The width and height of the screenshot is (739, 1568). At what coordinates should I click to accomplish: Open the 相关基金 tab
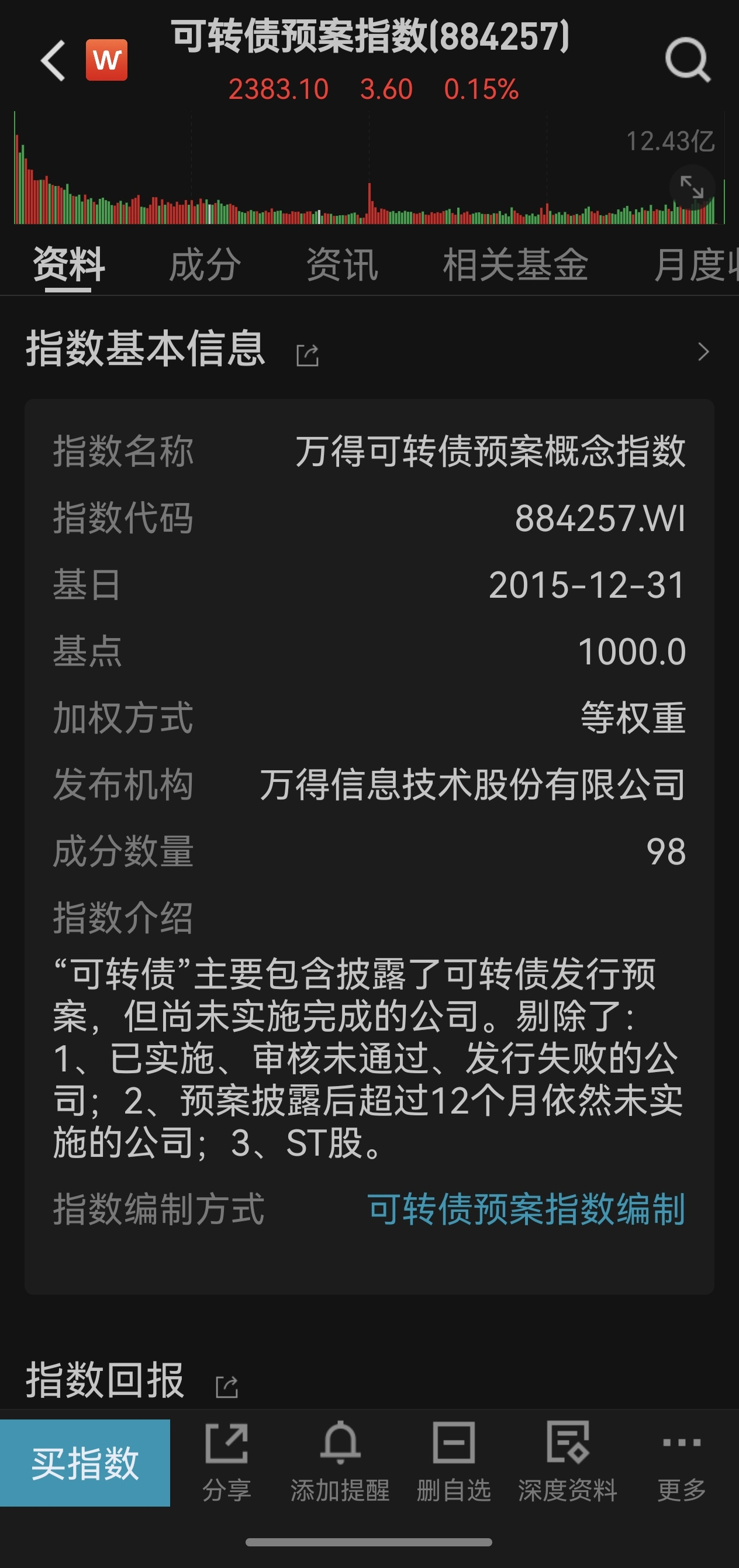(x=515, y=266)
